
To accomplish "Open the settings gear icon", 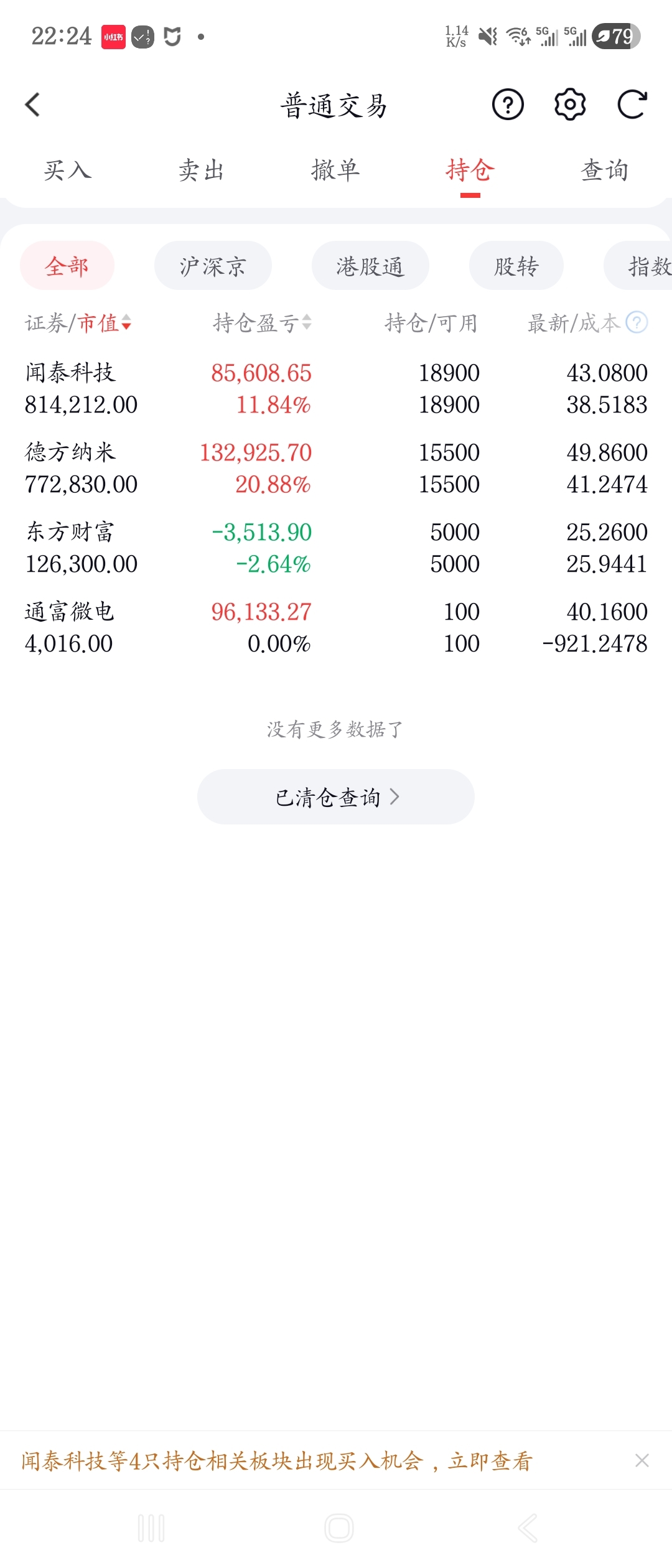I will (570, 105).
